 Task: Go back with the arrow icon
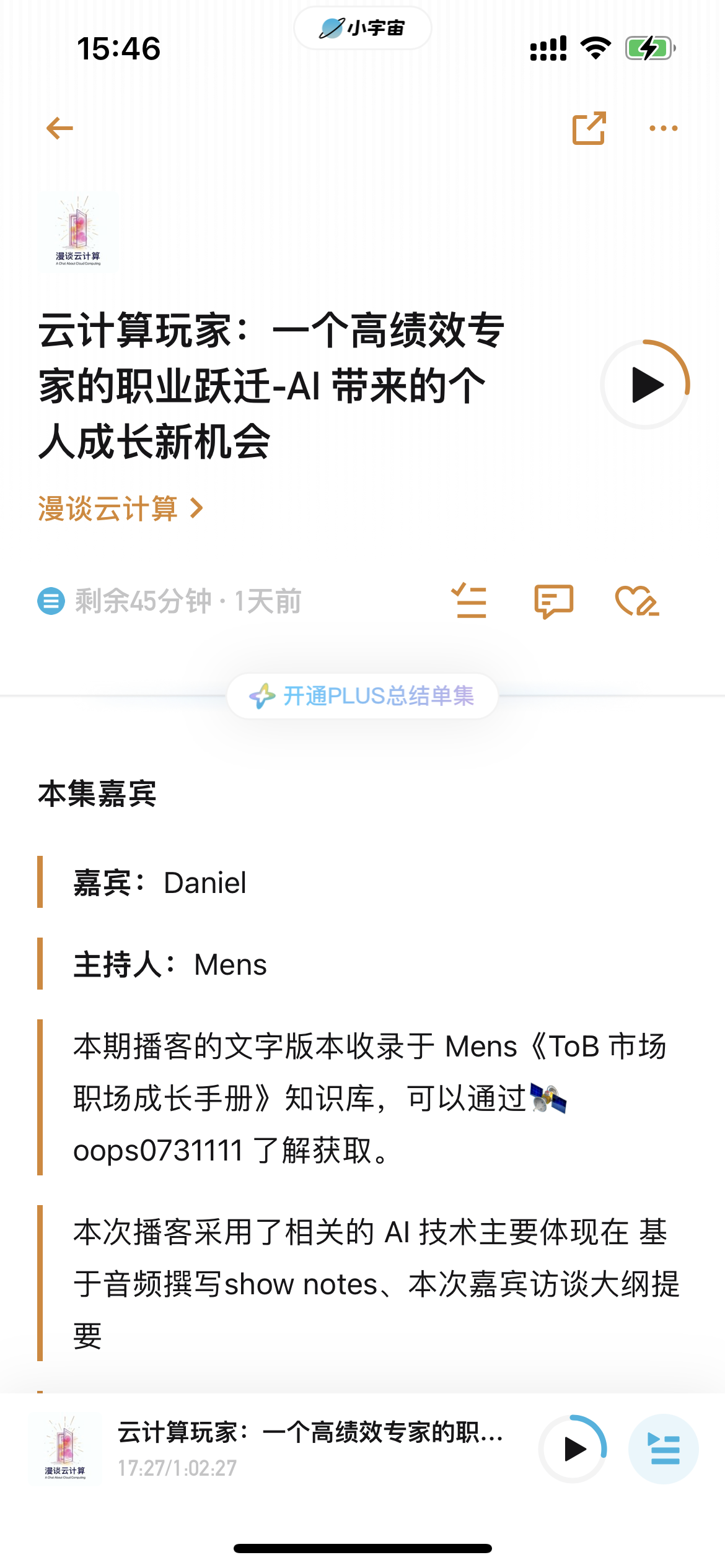(x=60, y=129)
